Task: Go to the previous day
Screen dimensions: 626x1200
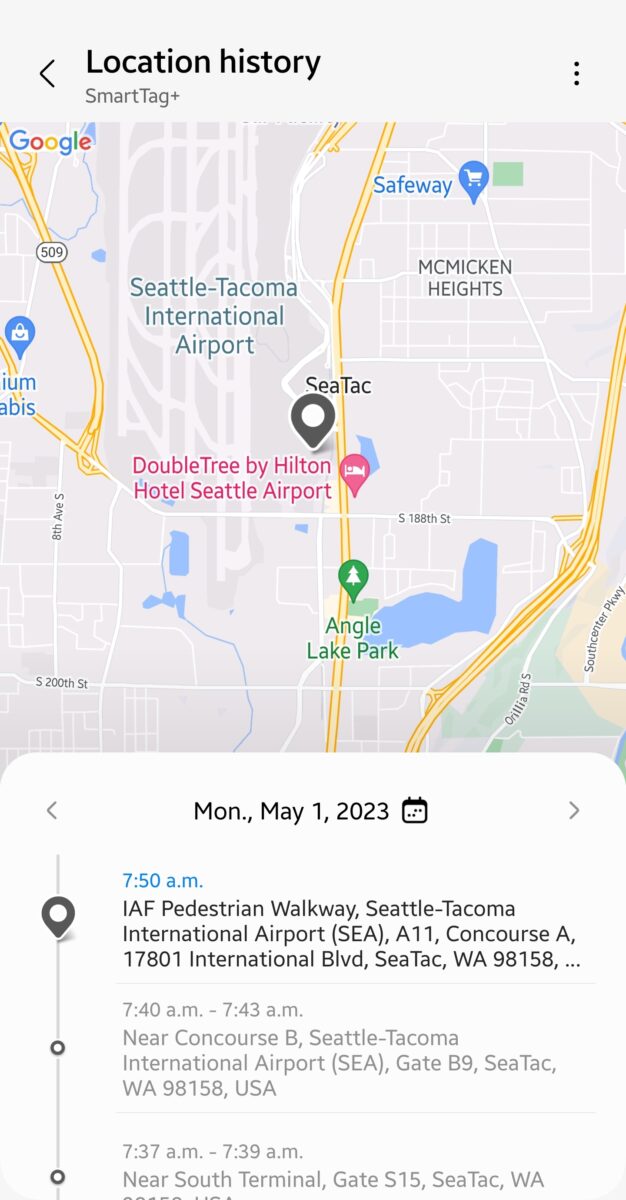Action: pyautogui.click(x=52, y=810)
